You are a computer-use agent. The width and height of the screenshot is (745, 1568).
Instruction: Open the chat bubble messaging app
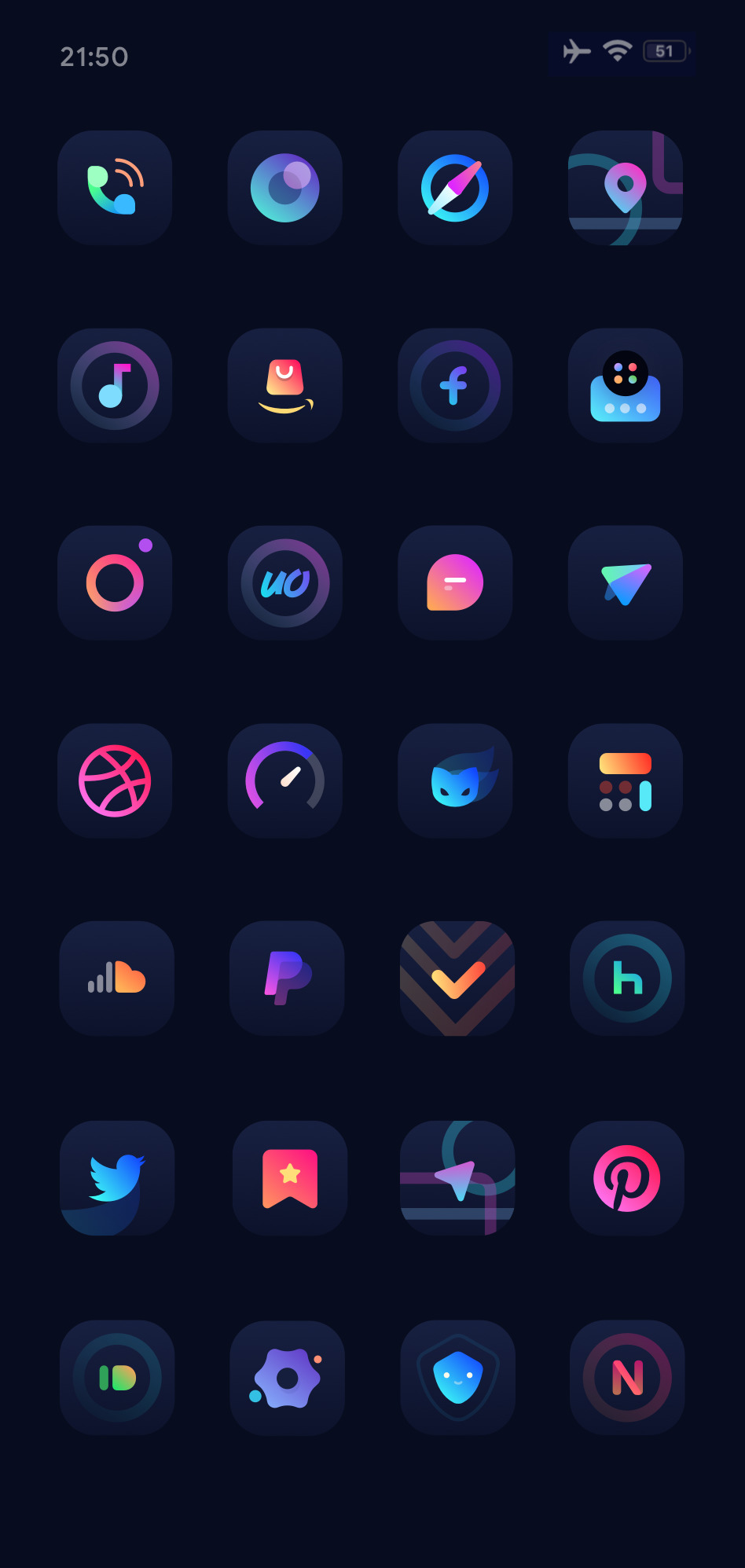coord(455,583)
